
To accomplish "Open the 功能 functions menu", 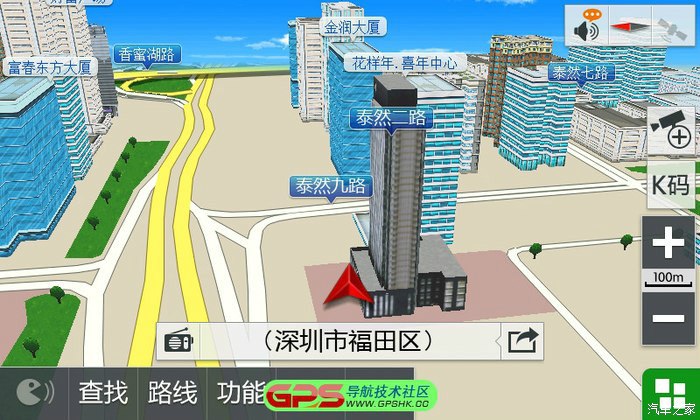I will coord(240,392).
